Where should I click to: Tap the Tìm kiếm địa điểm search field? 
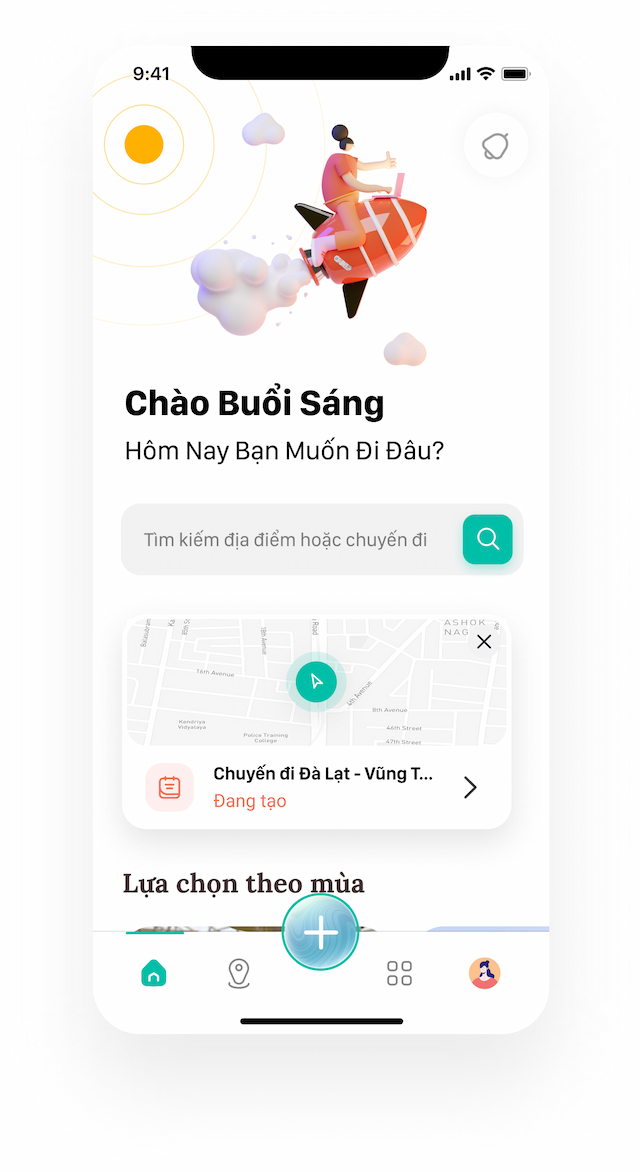point(286,540)
